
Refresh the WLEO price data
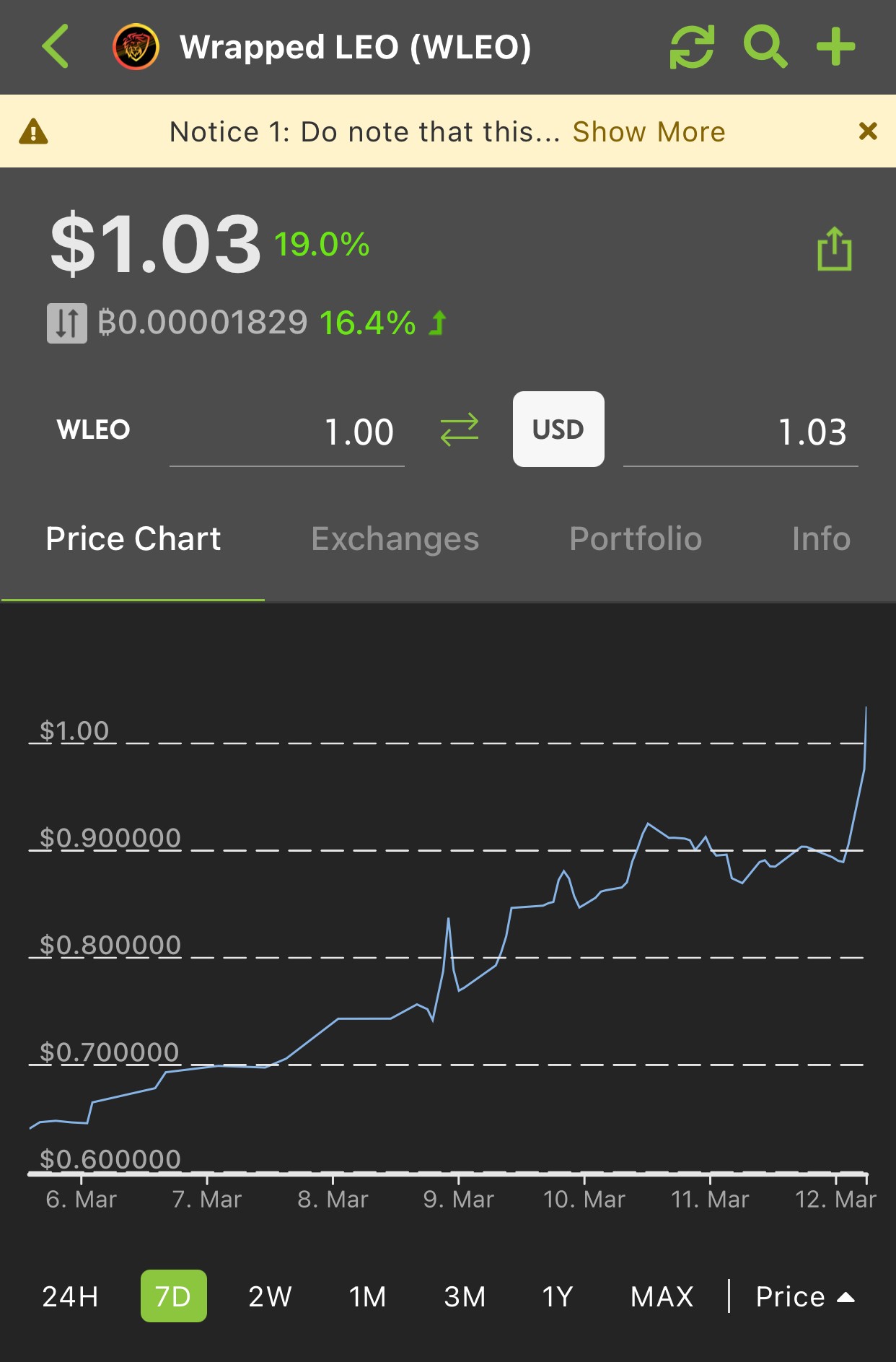click(x=692, y=47)
